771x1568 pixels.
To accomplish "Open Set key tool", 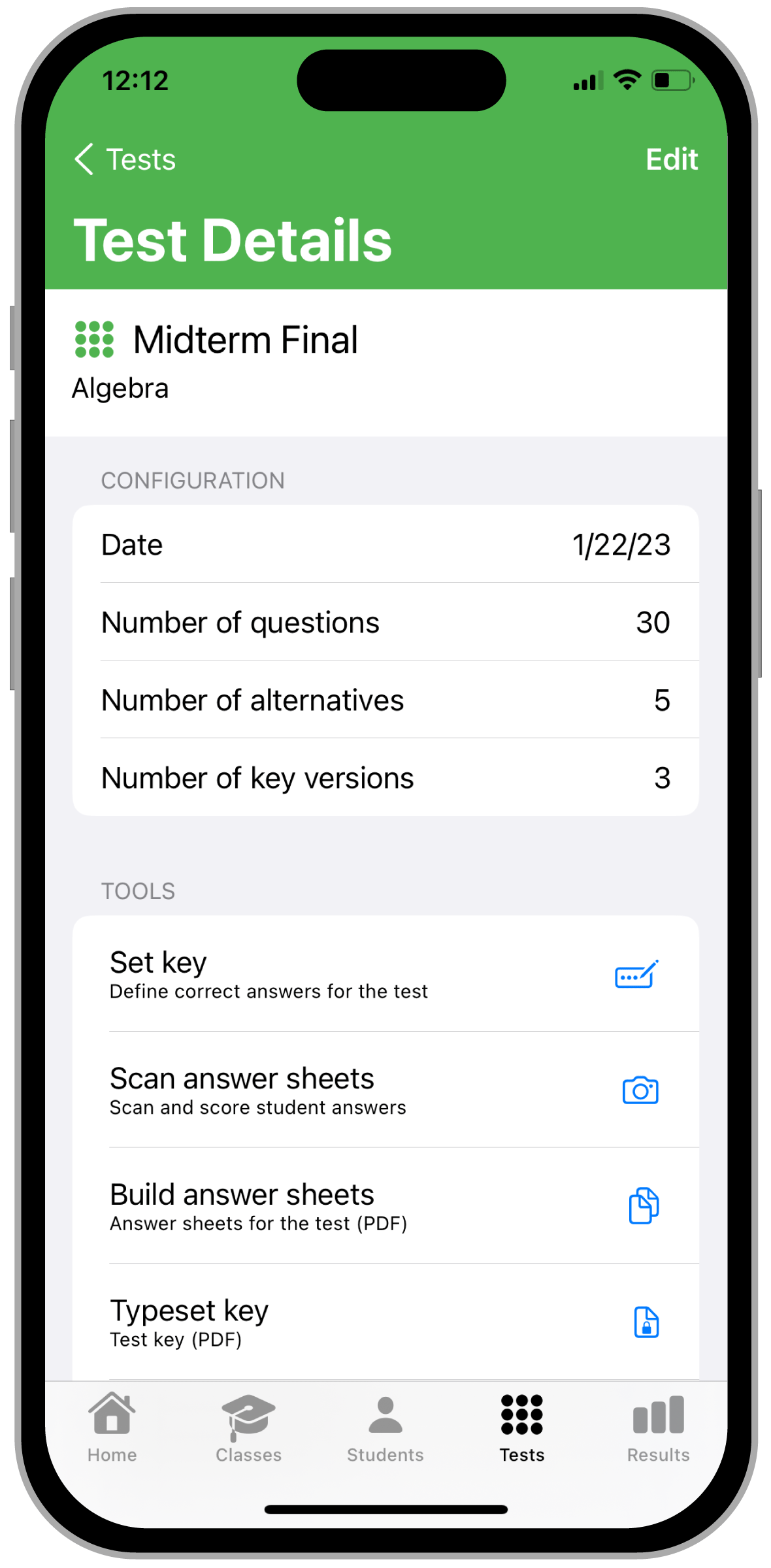I will pos(385,974).
